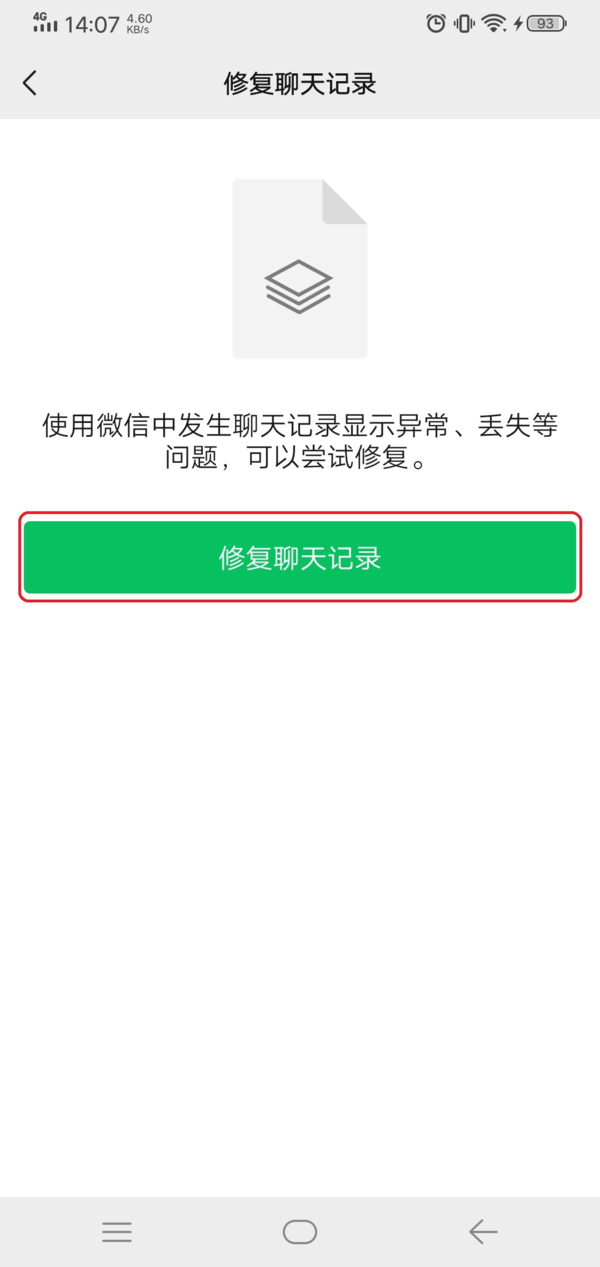The image size is (600, 1267).
Task: Open recent apps from navigation bar
Action: pyautogui.click(x=117, y=1232)
